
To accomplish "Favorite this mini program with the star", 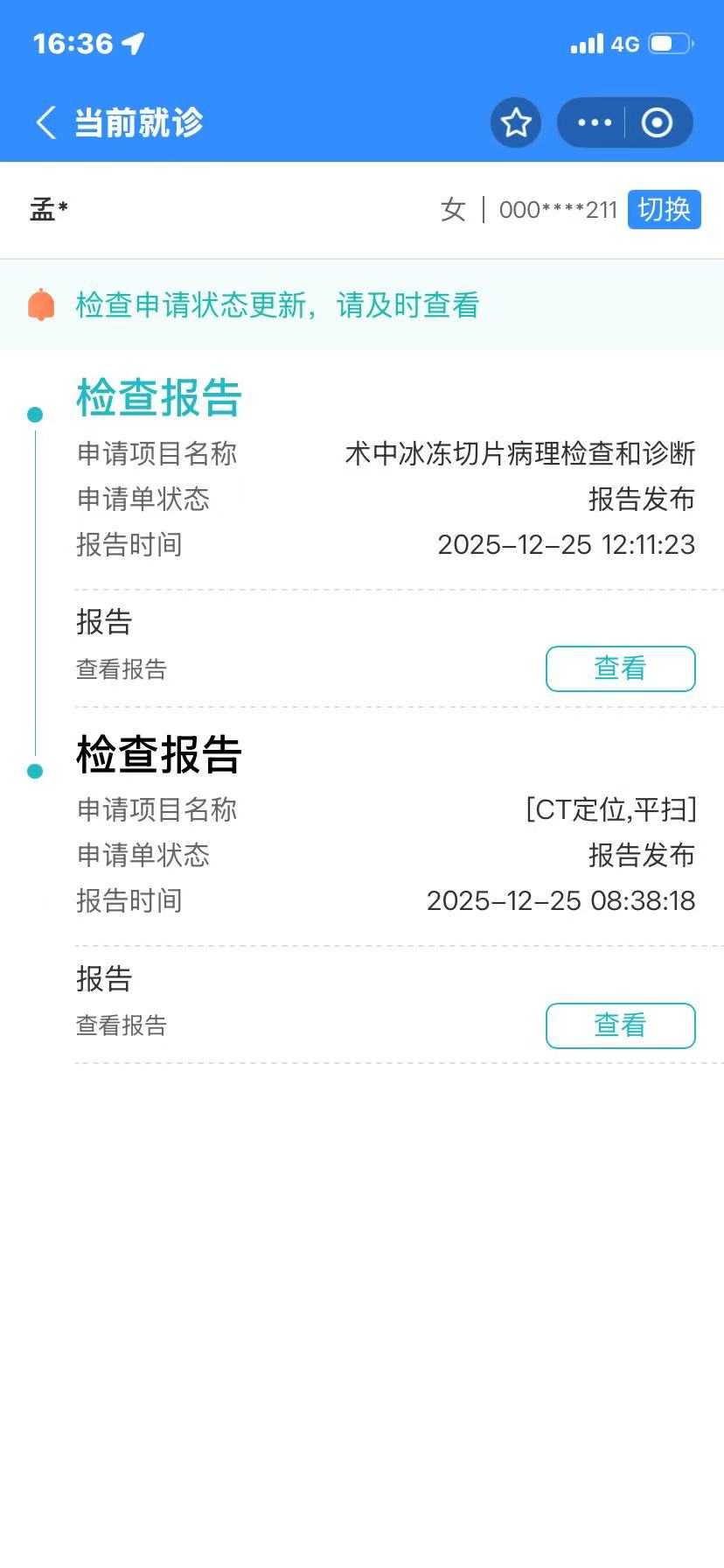I will [516, 122].
